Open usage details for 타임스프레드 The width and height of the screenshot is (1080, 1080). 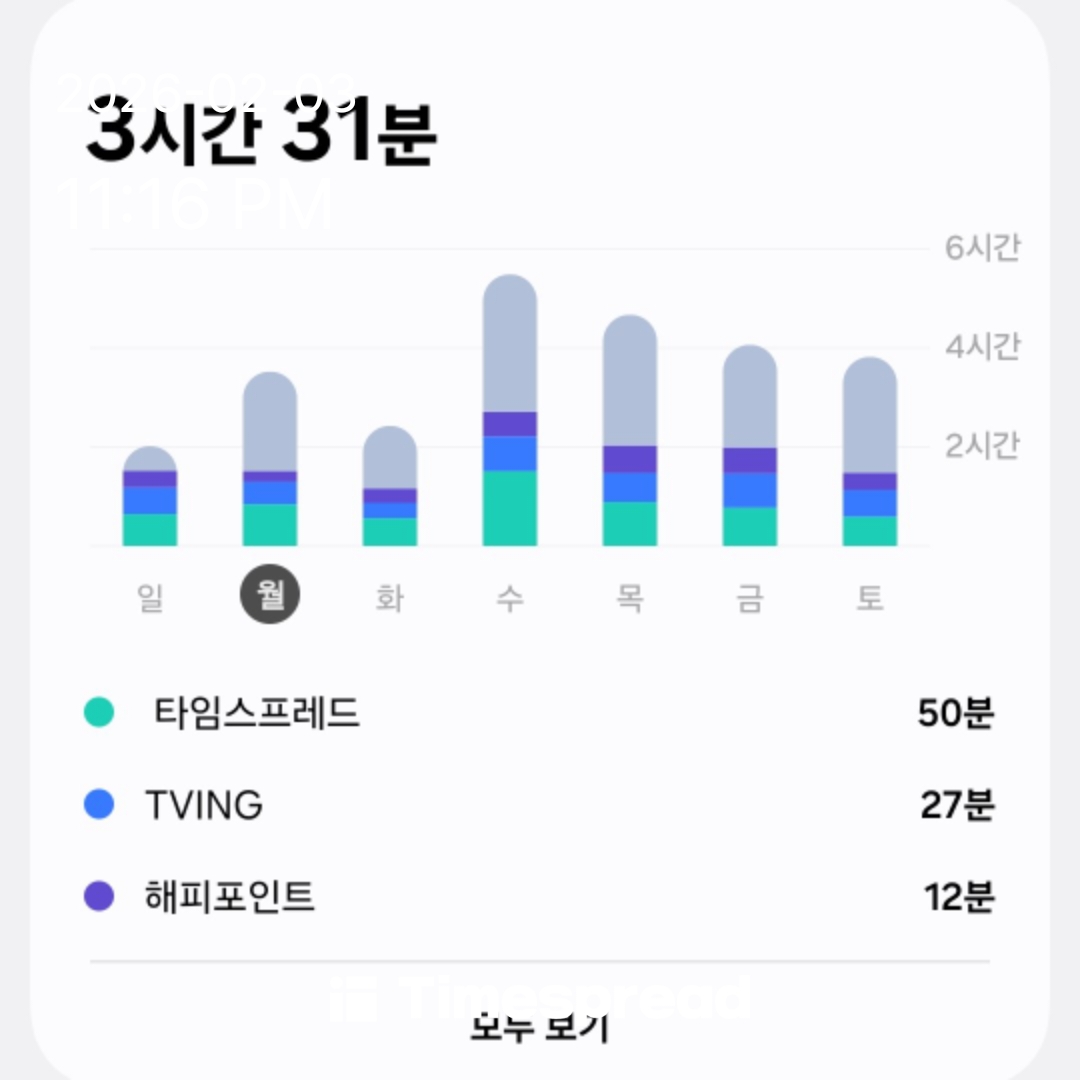[540, 714]
